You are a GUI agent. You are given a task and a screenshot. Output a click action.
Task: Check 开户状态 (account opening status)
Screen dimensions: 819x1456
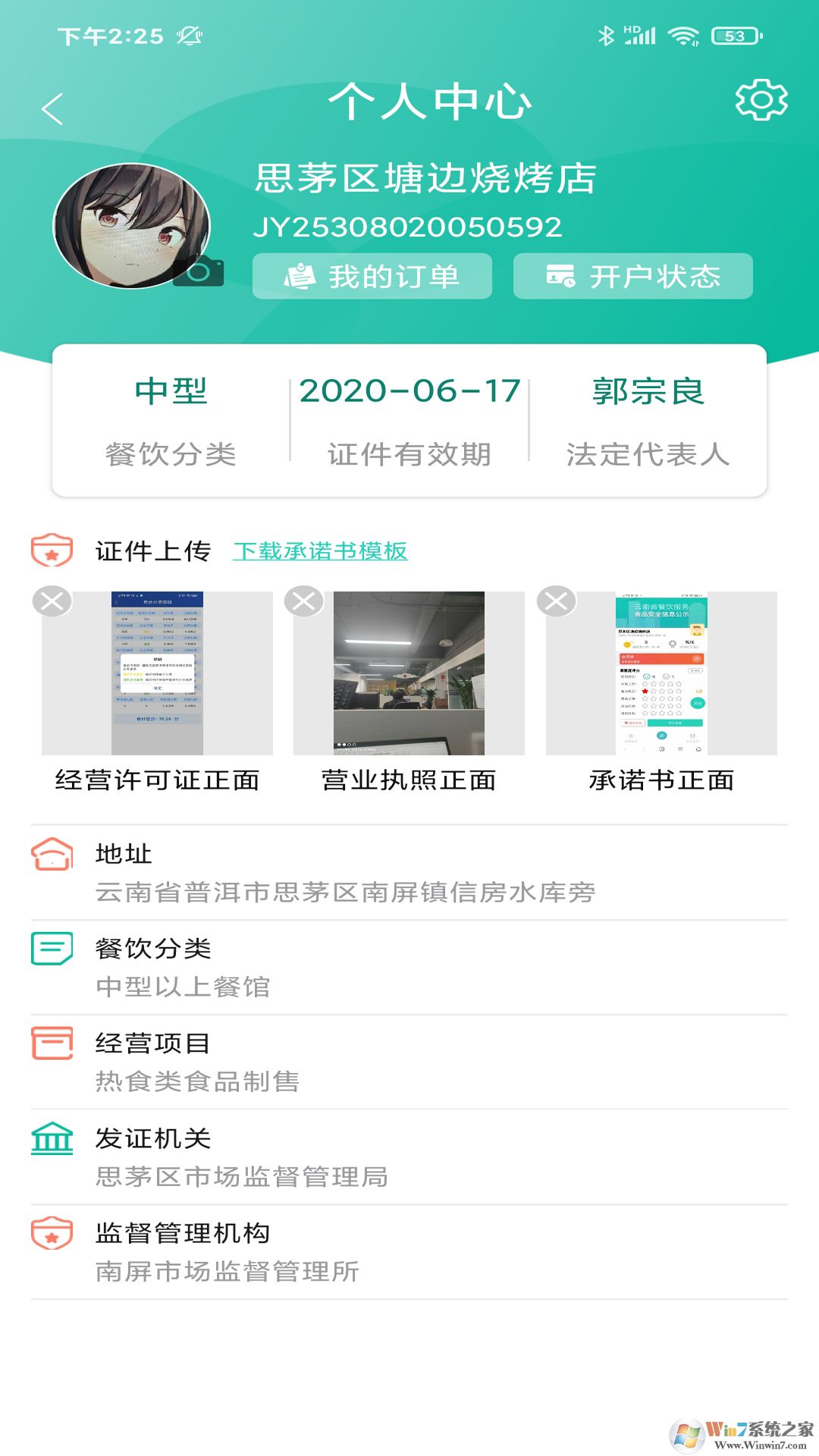(633, 276)
